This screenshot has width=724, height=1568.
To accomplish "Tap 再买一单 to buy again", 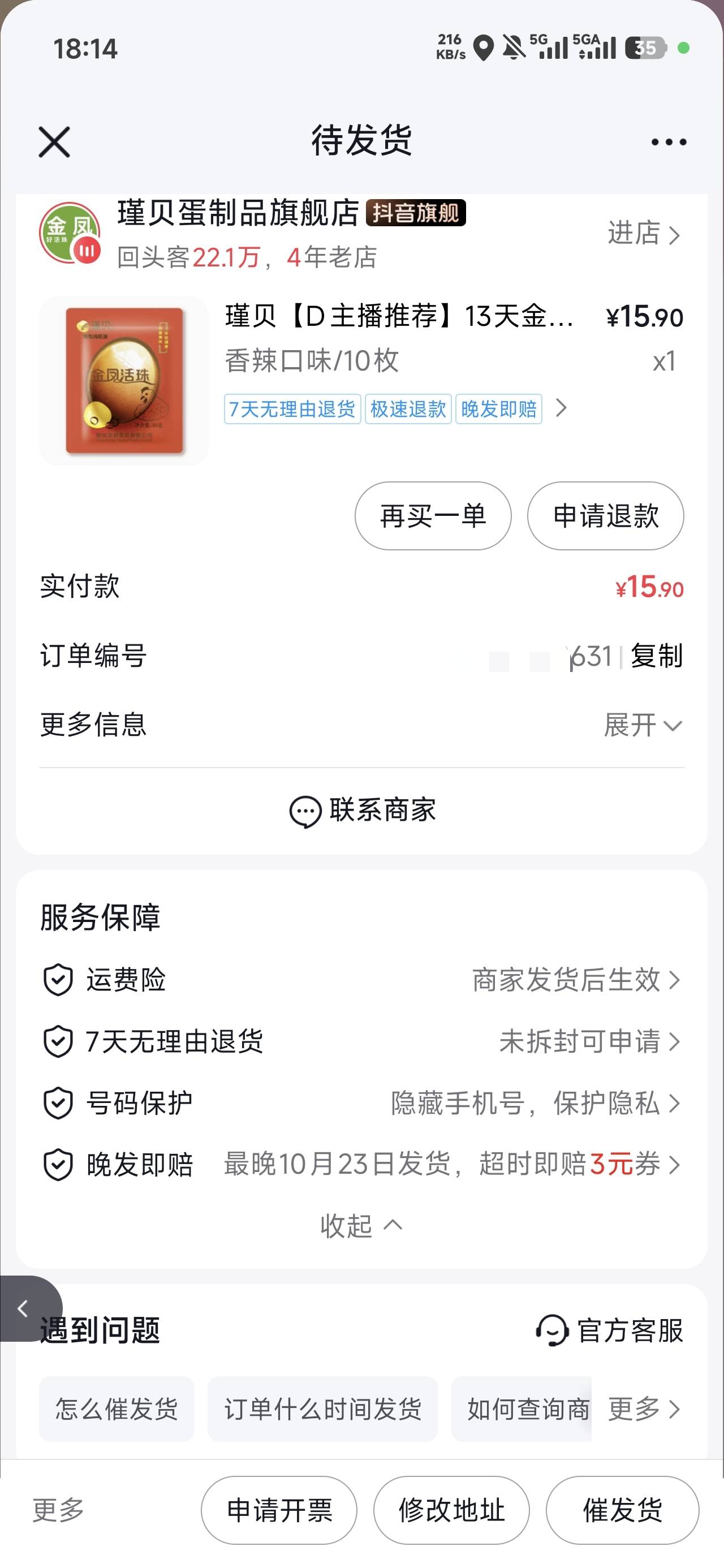I will point(433,516).
